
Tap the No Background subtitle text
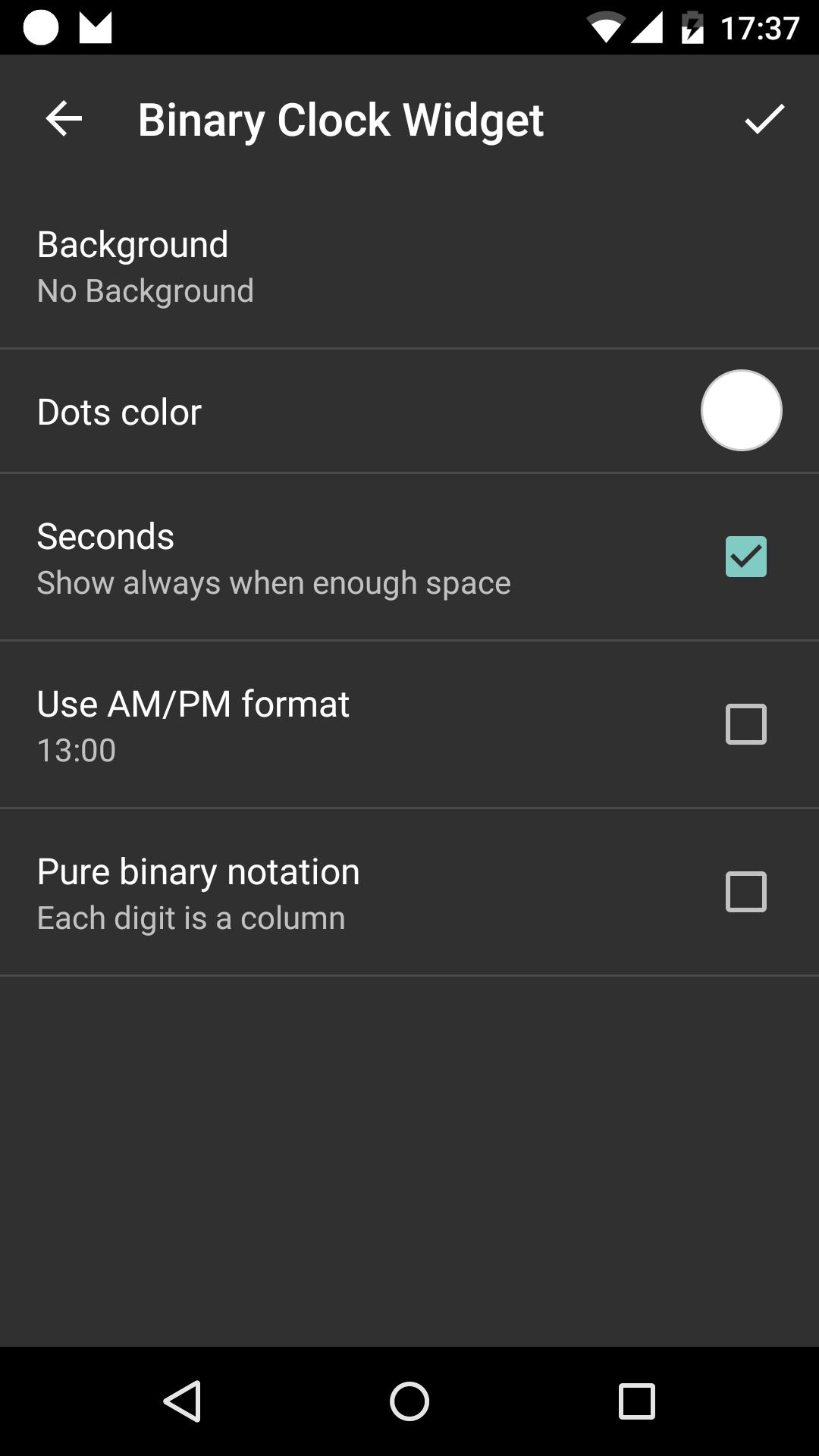[x=145, y=290]
